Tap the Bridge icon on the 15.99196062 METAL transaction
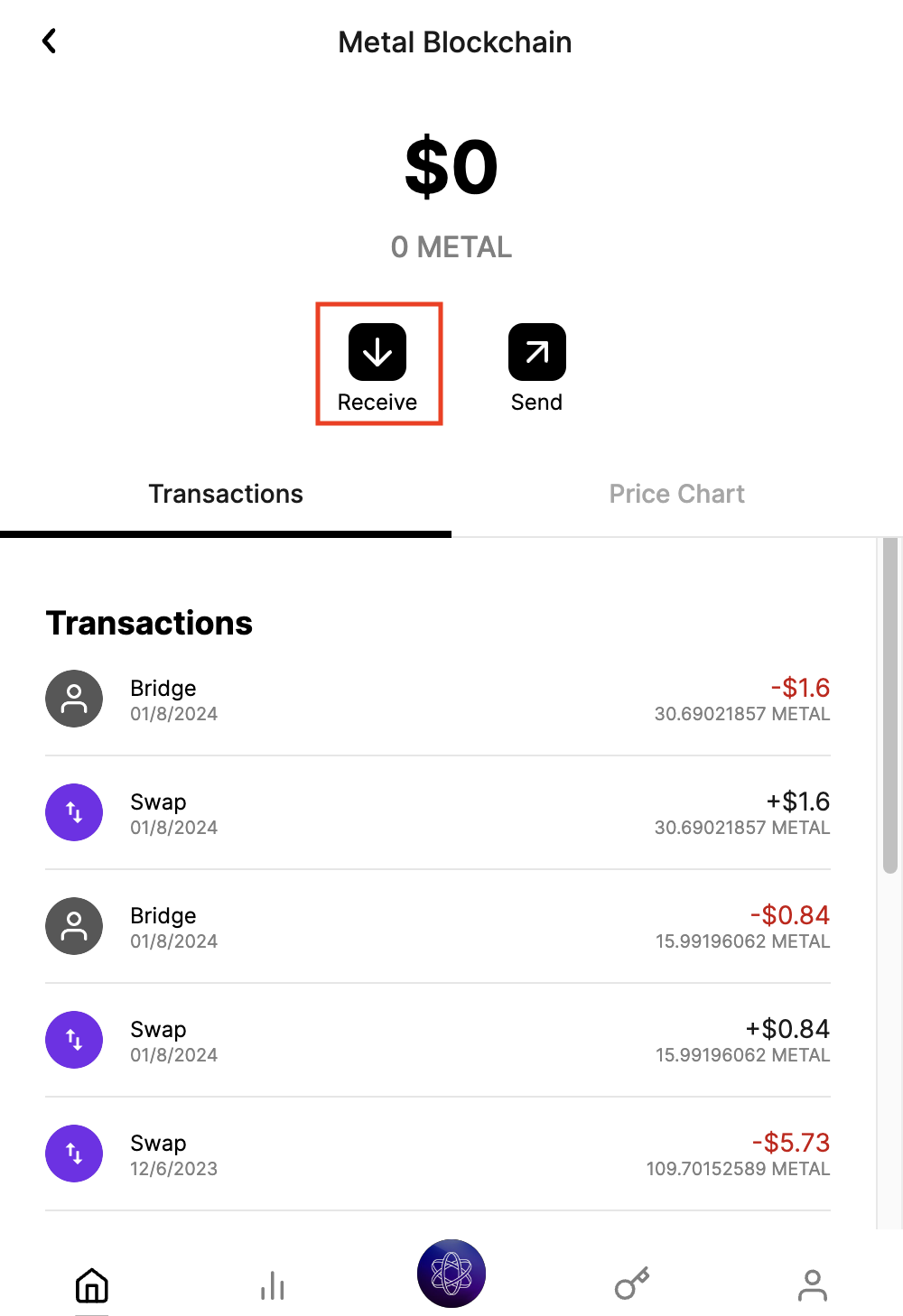 tap(73, 926)
